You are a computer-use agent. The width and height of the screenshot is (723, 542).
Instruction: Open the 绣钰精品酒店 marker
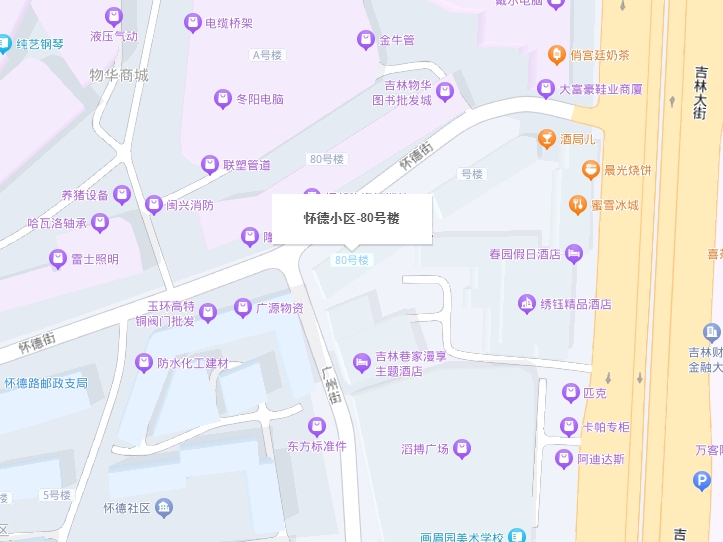[527, 304]
